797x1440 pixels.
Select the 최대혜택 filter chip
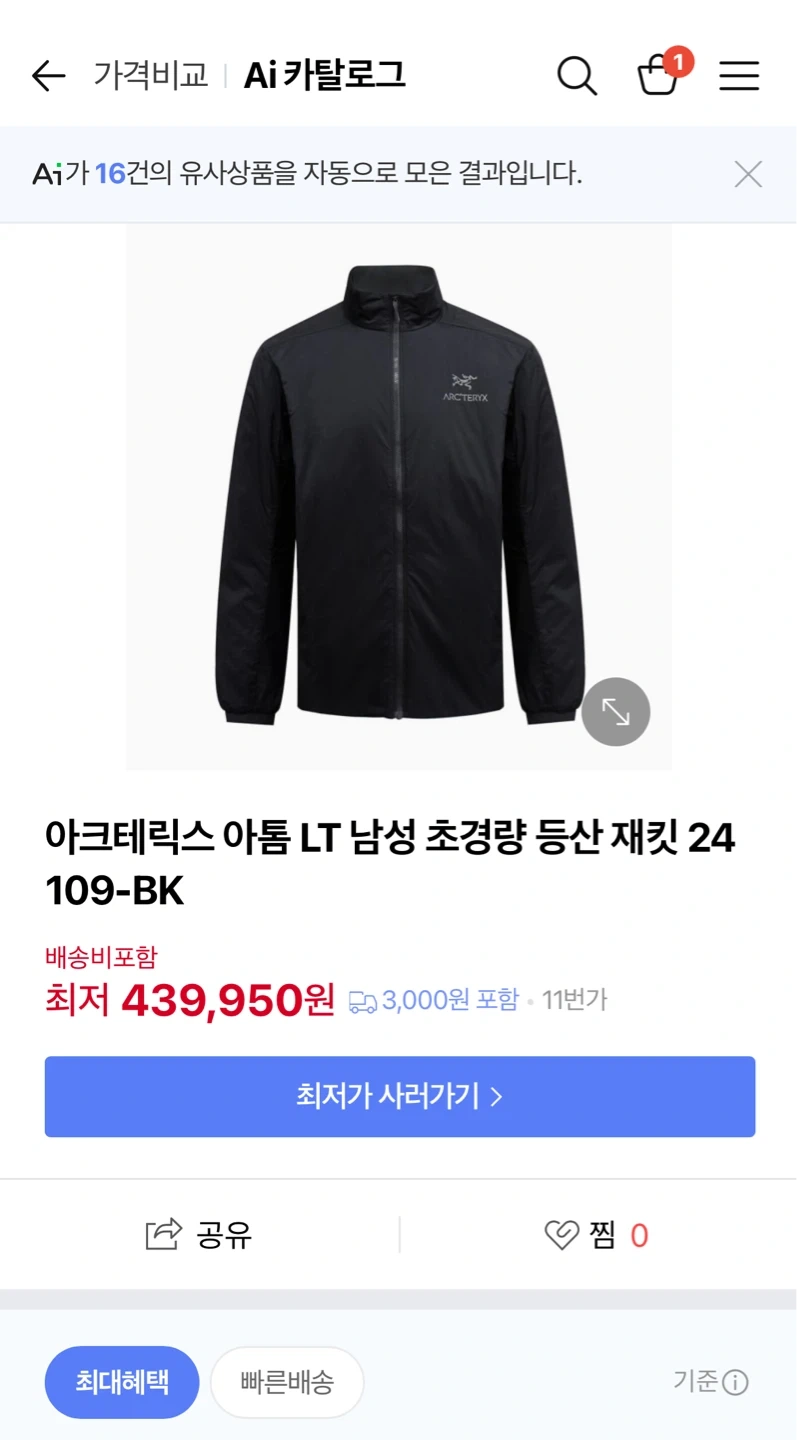click(x=122, y=1382)
